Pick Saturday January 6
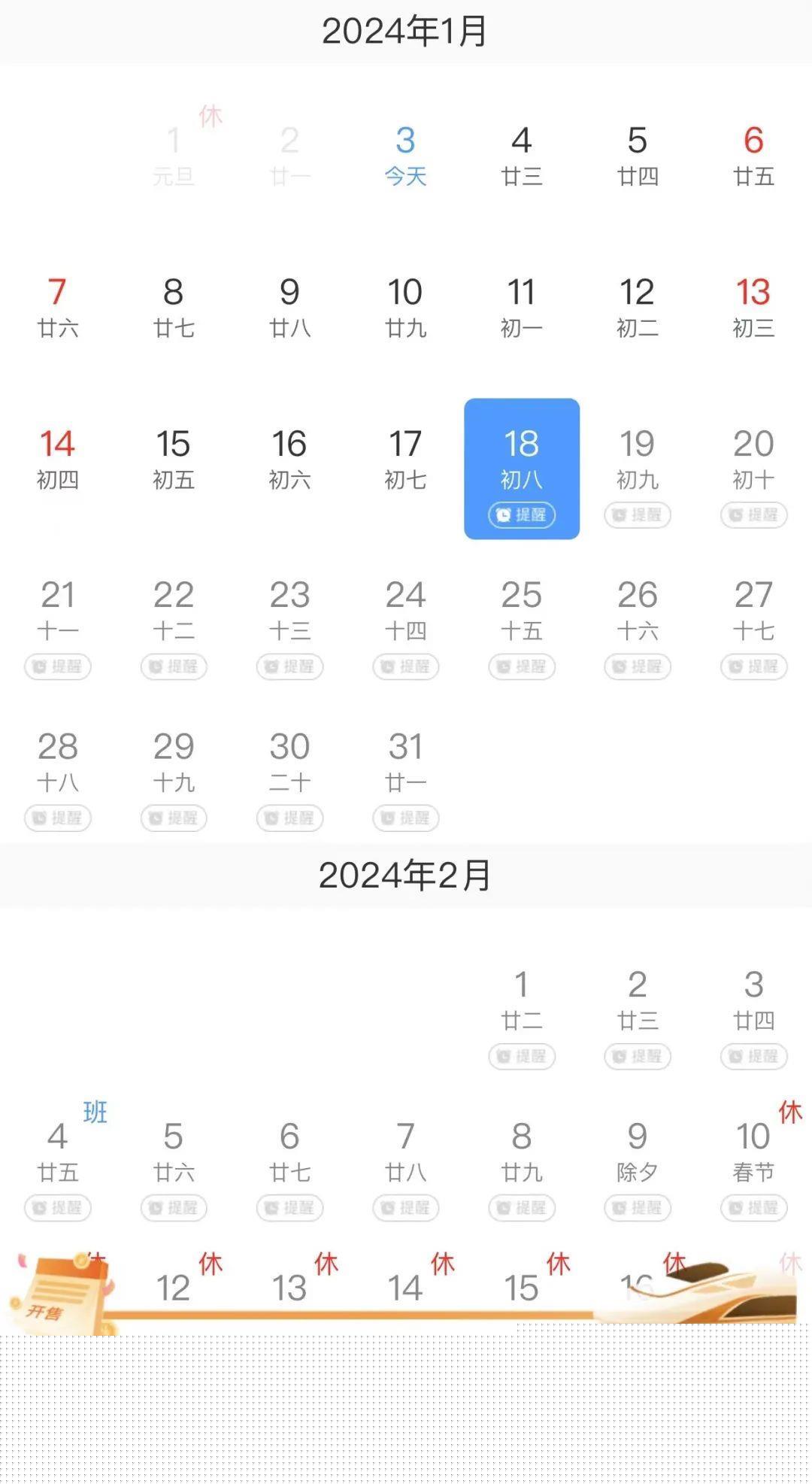 [x=753, y=154]
